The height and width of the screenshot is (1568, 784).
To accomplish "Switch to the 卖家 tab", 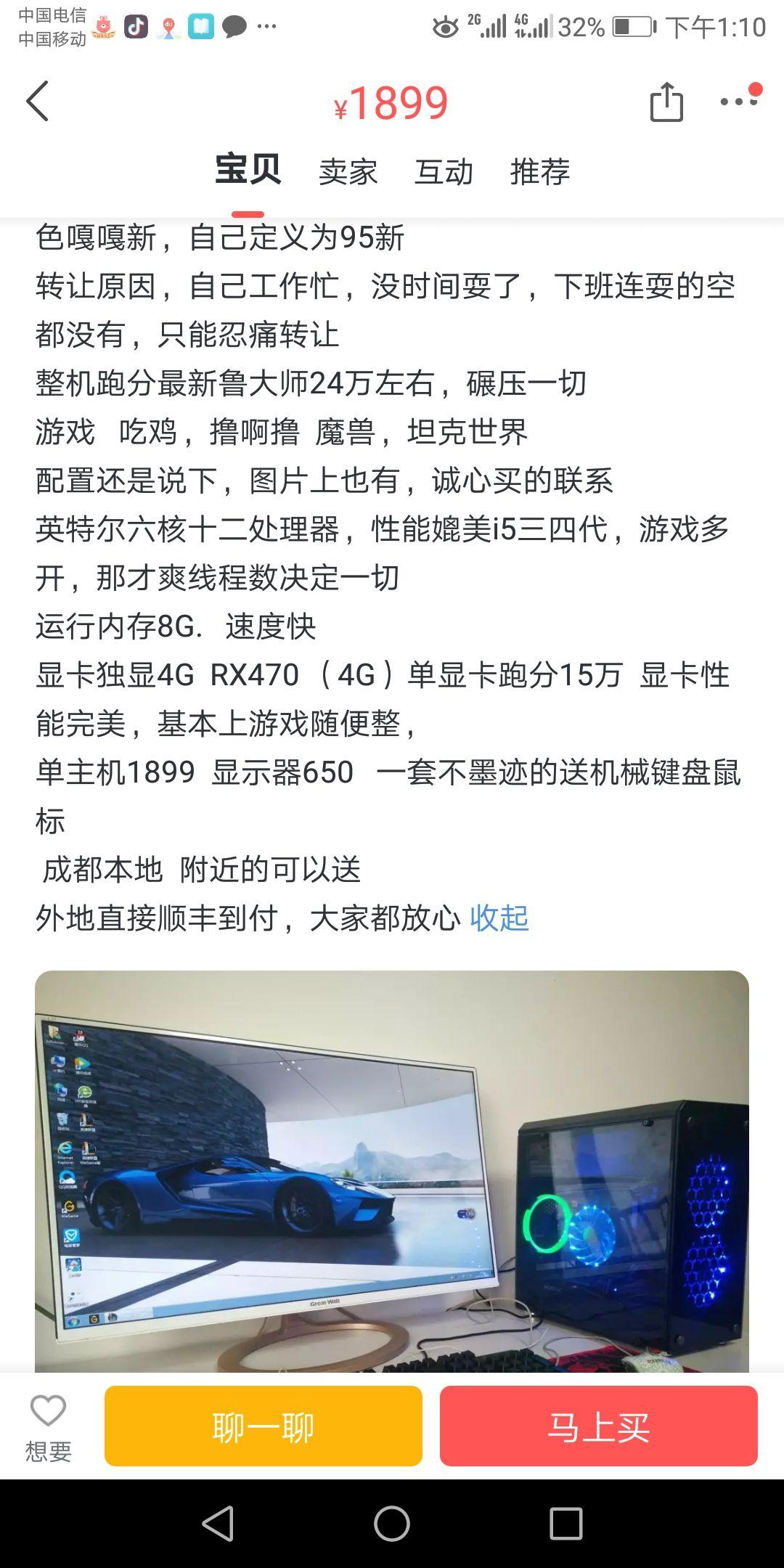I will [x=349, y=172].
